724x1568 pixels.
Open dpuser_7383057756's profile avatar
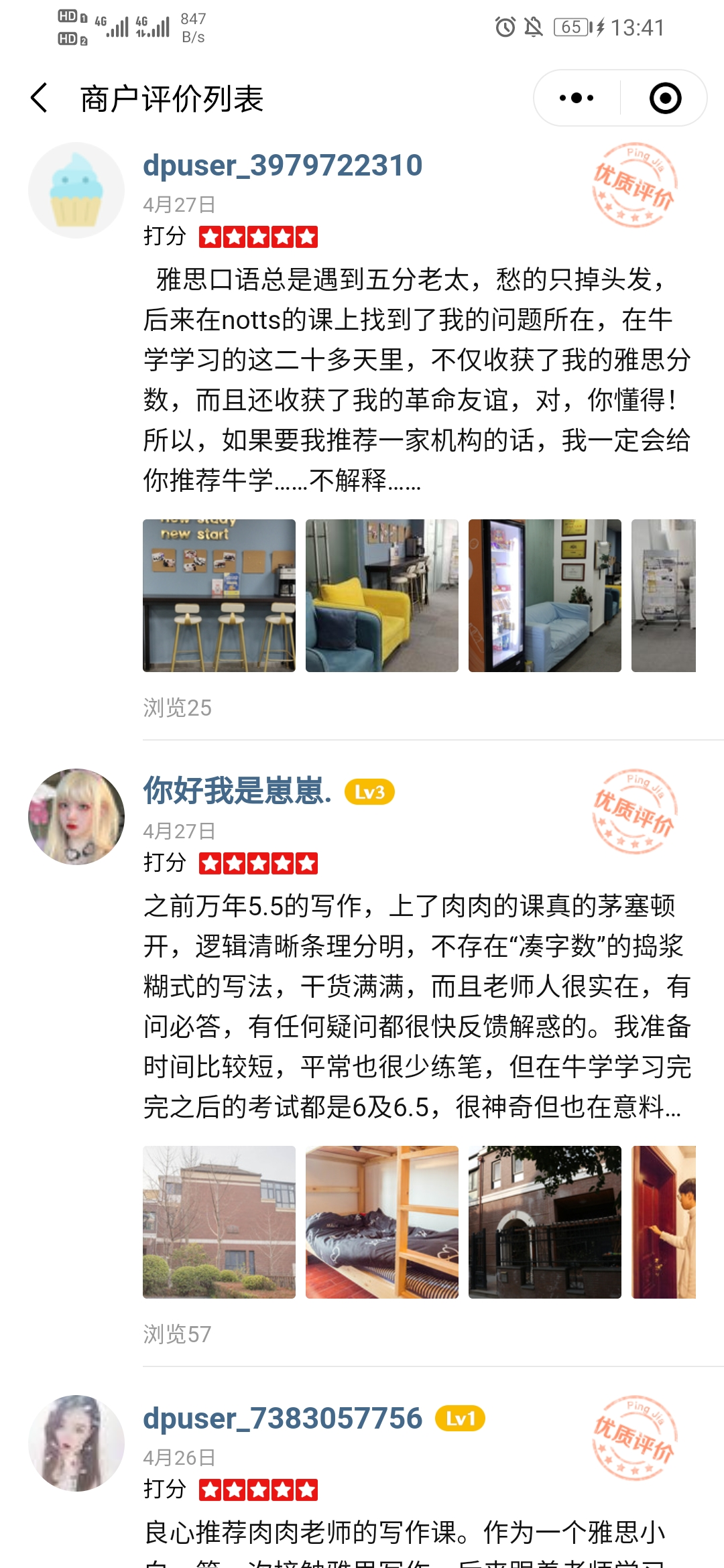[x=76, y=1443]
